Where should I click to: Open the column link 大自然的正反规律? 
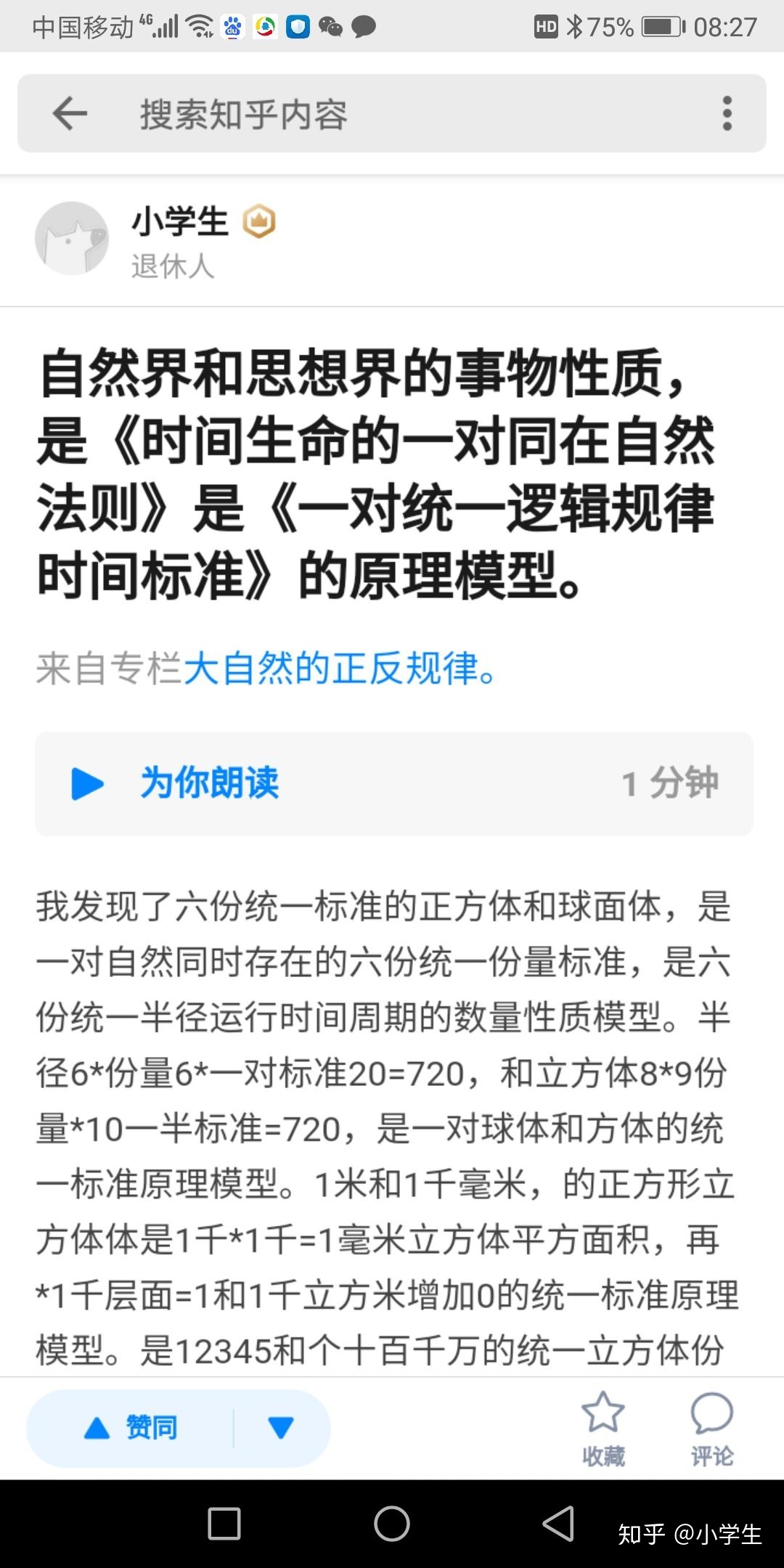tap(339, 669)
